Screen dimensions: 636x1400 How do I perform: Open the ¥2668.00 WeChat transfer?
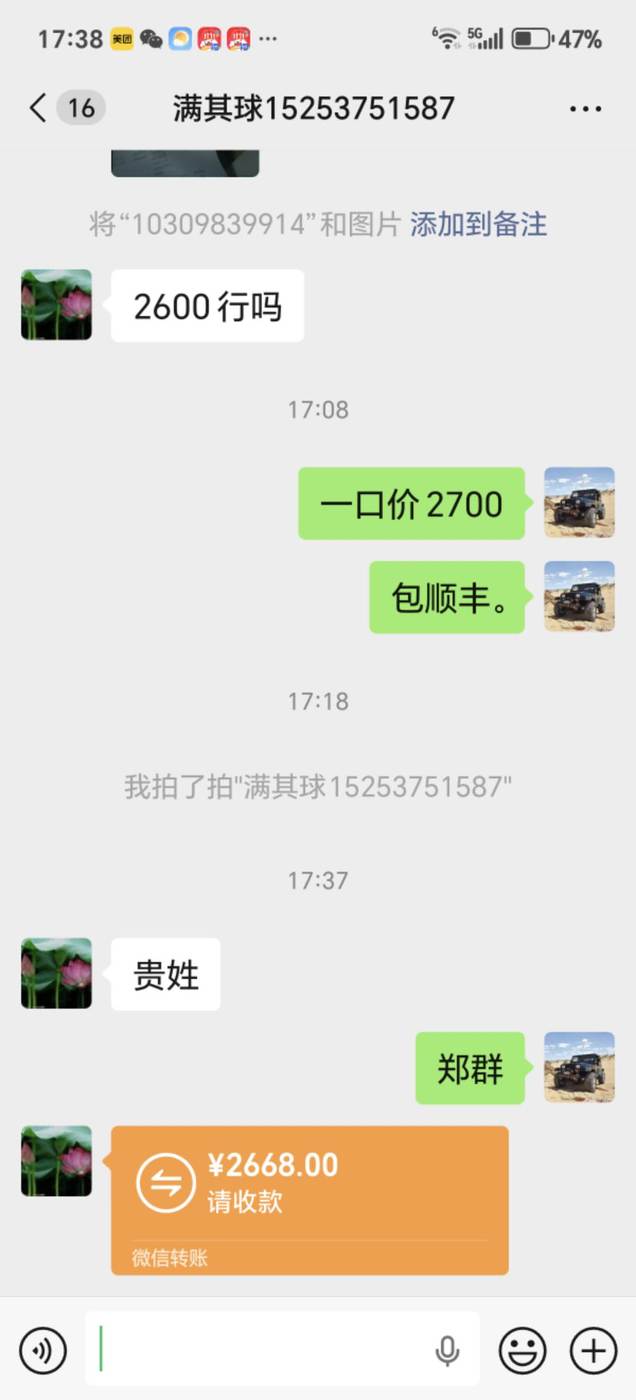coord(309,1199)
